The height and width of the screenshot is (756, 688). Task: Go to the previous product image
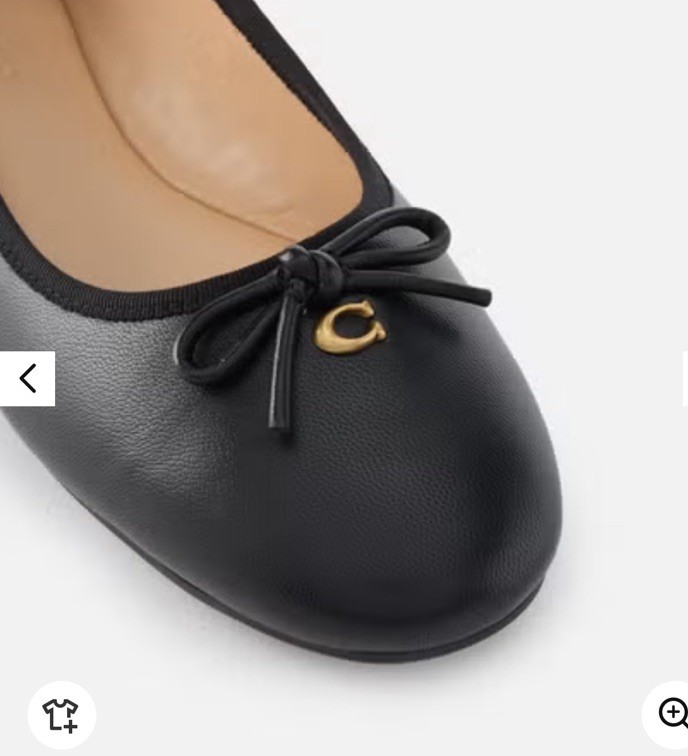[x=27, y=379]
